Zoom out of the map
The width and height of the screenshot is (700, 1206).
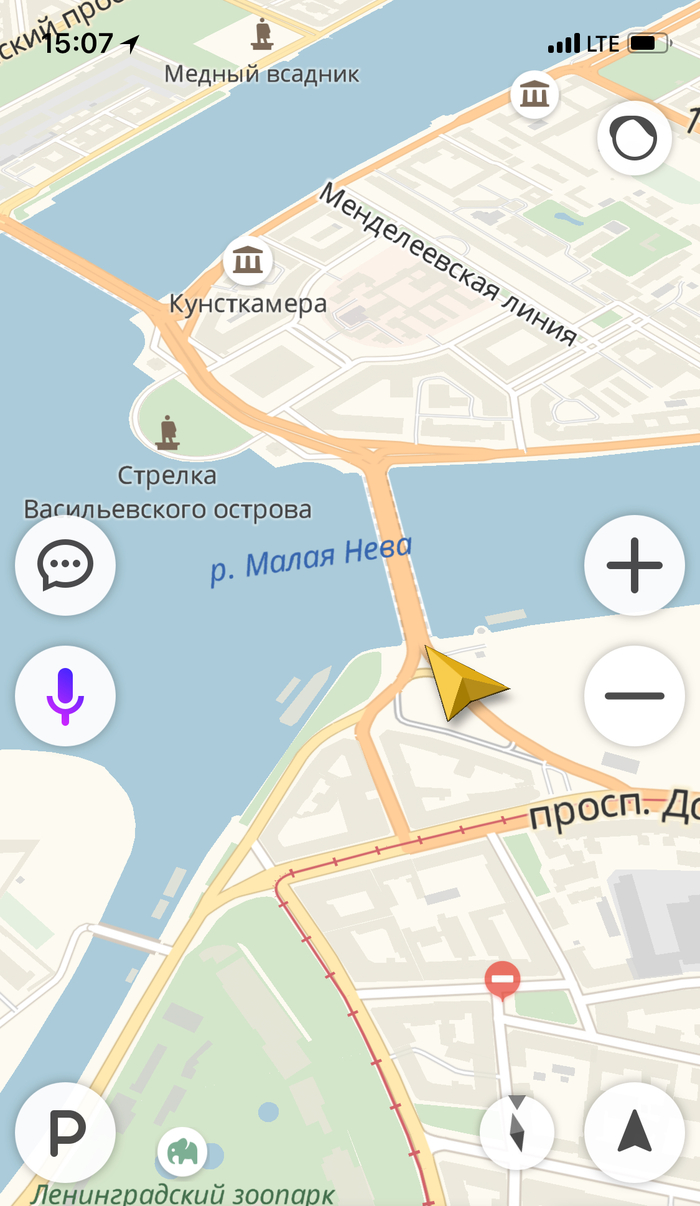(x=634, y=695)
